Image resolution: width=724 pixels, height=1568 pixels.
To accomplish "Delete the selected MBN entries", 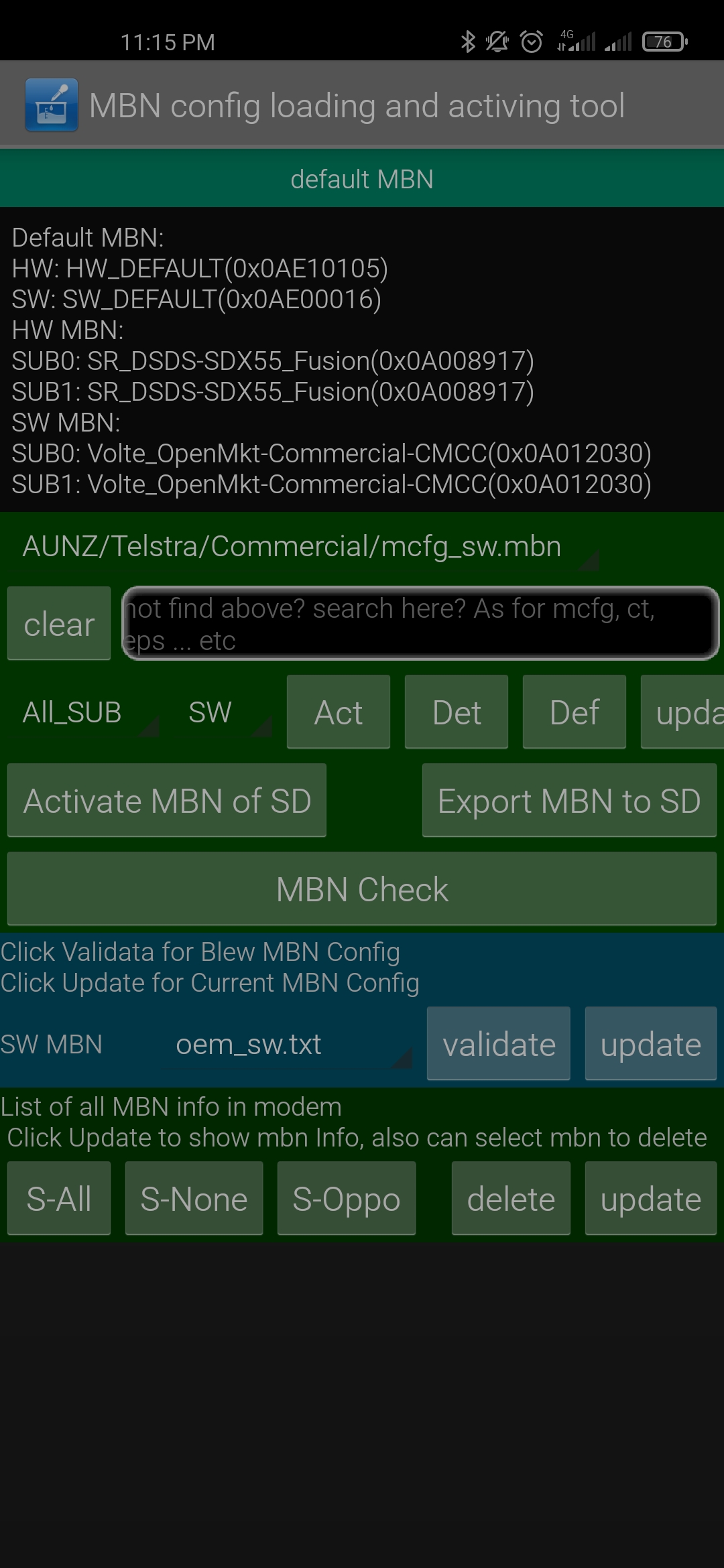I will [511, 1198].
